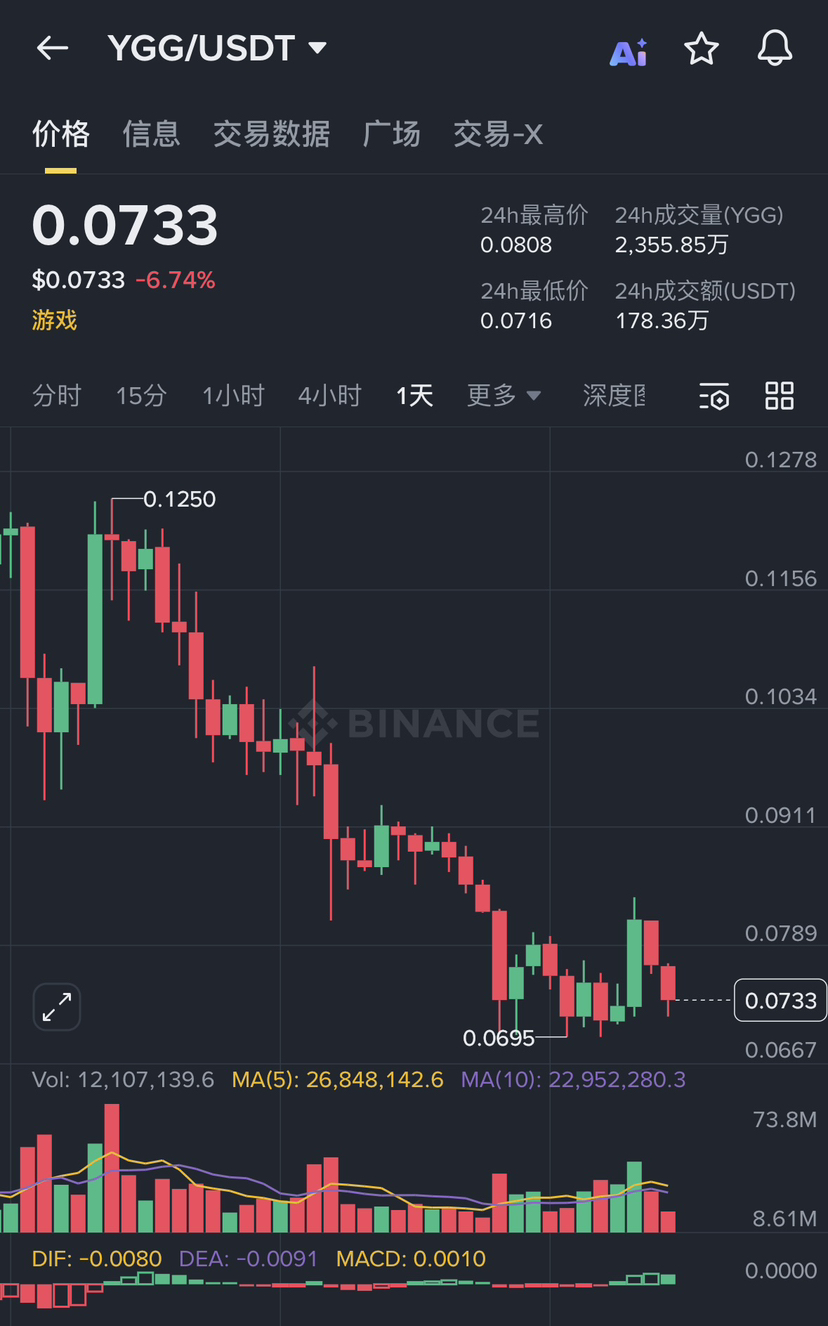This screenshot has width=828, height=1326.
Task: Open the 广场 tab
Action: (x=391, y=134)
